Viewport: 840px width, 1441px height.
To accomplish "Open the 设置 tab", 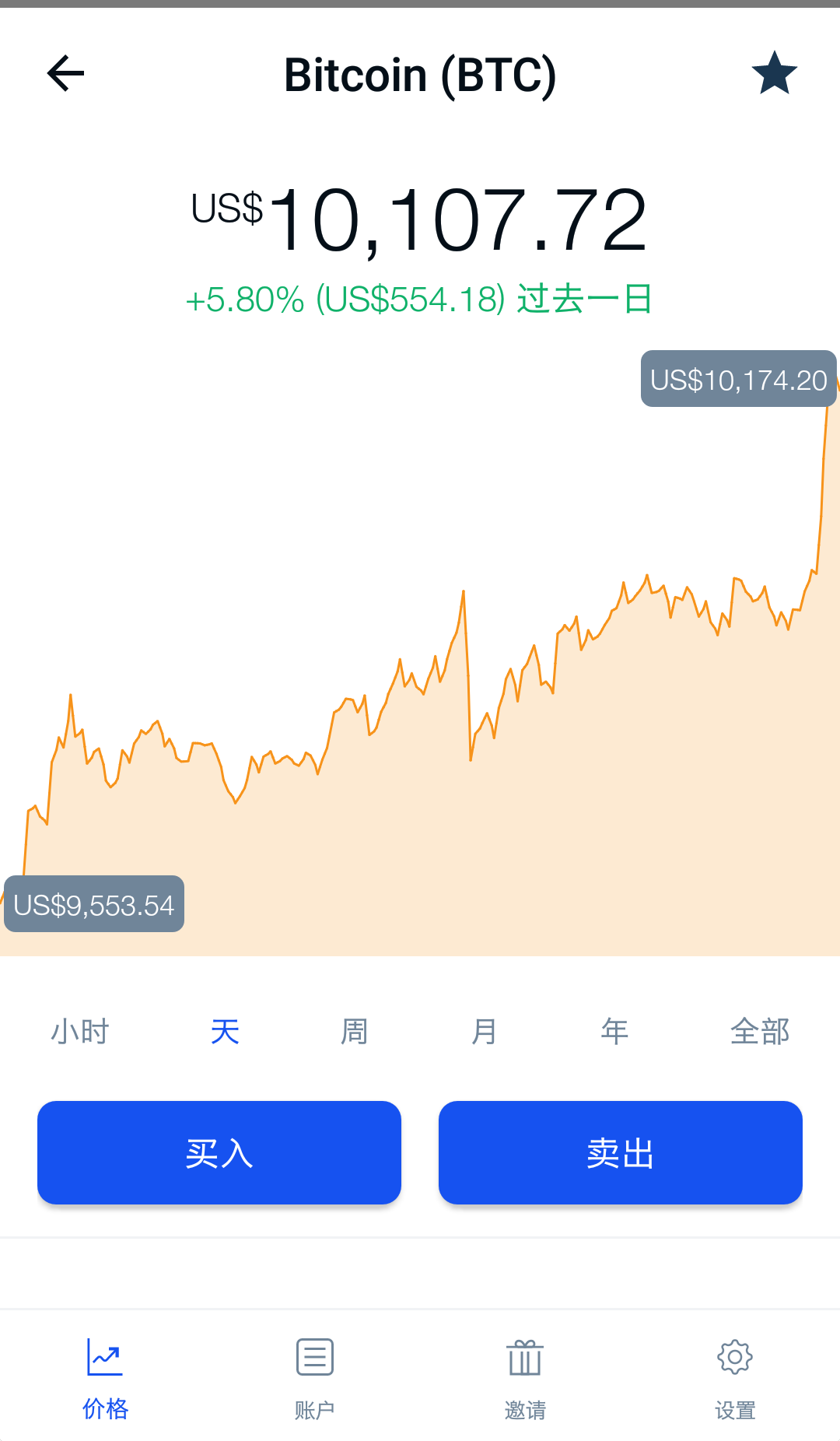I will [735, 1376].
